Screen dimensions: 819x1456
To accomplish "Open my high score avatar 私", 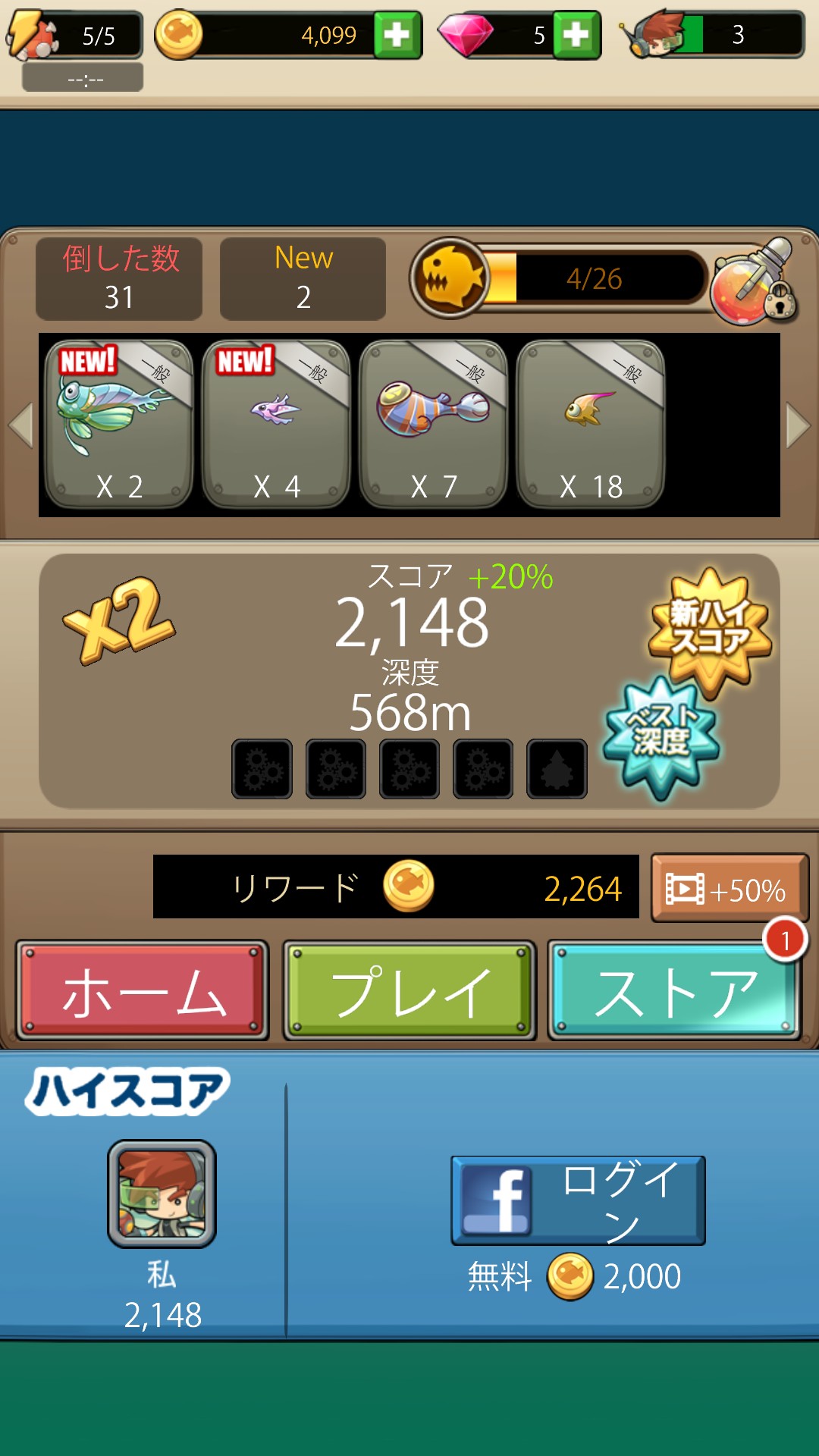I will click(x=162, y=1194).
